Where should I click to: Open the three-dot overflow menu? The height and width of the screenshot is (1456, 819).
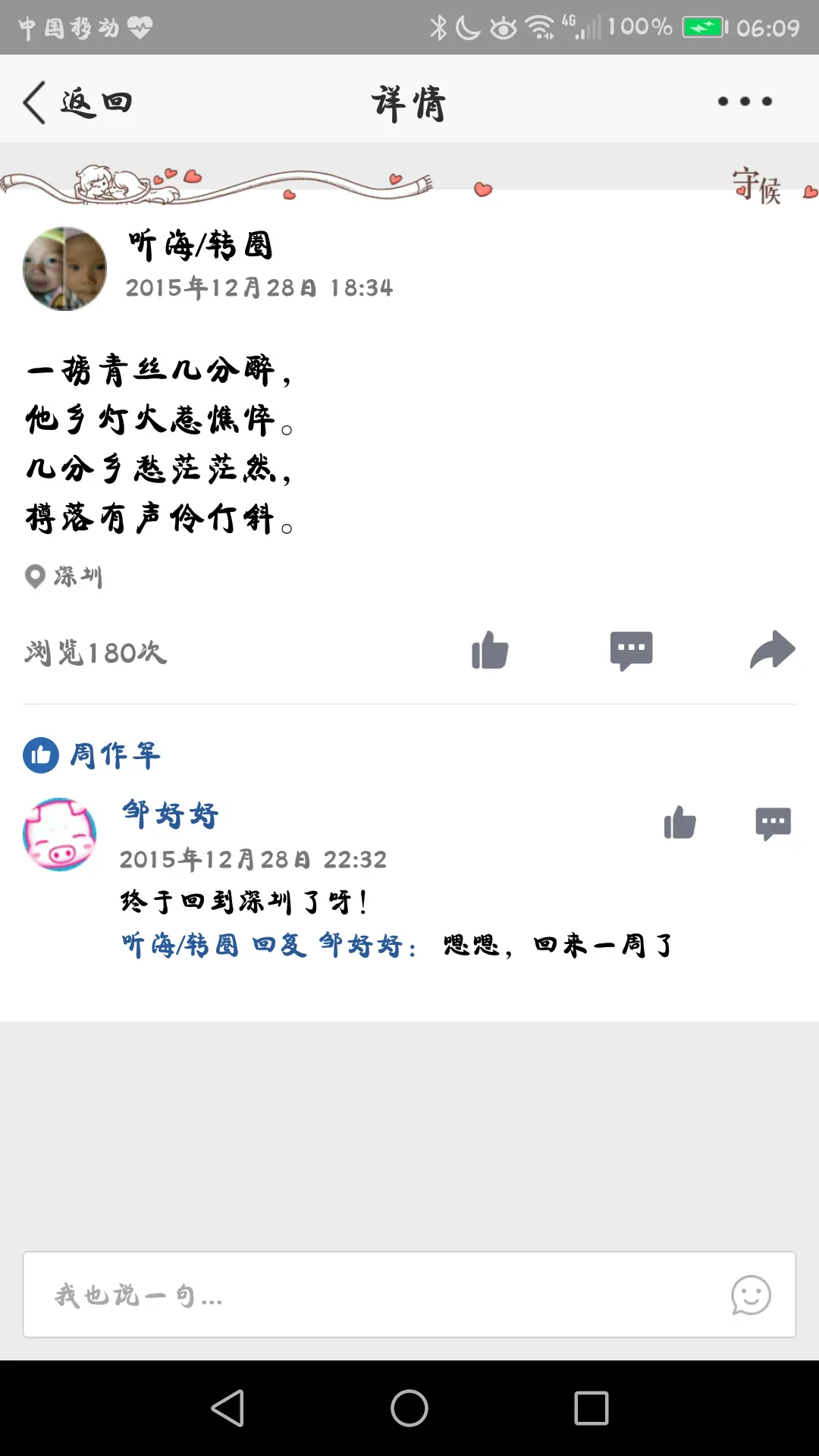click(x=744, y=102)
